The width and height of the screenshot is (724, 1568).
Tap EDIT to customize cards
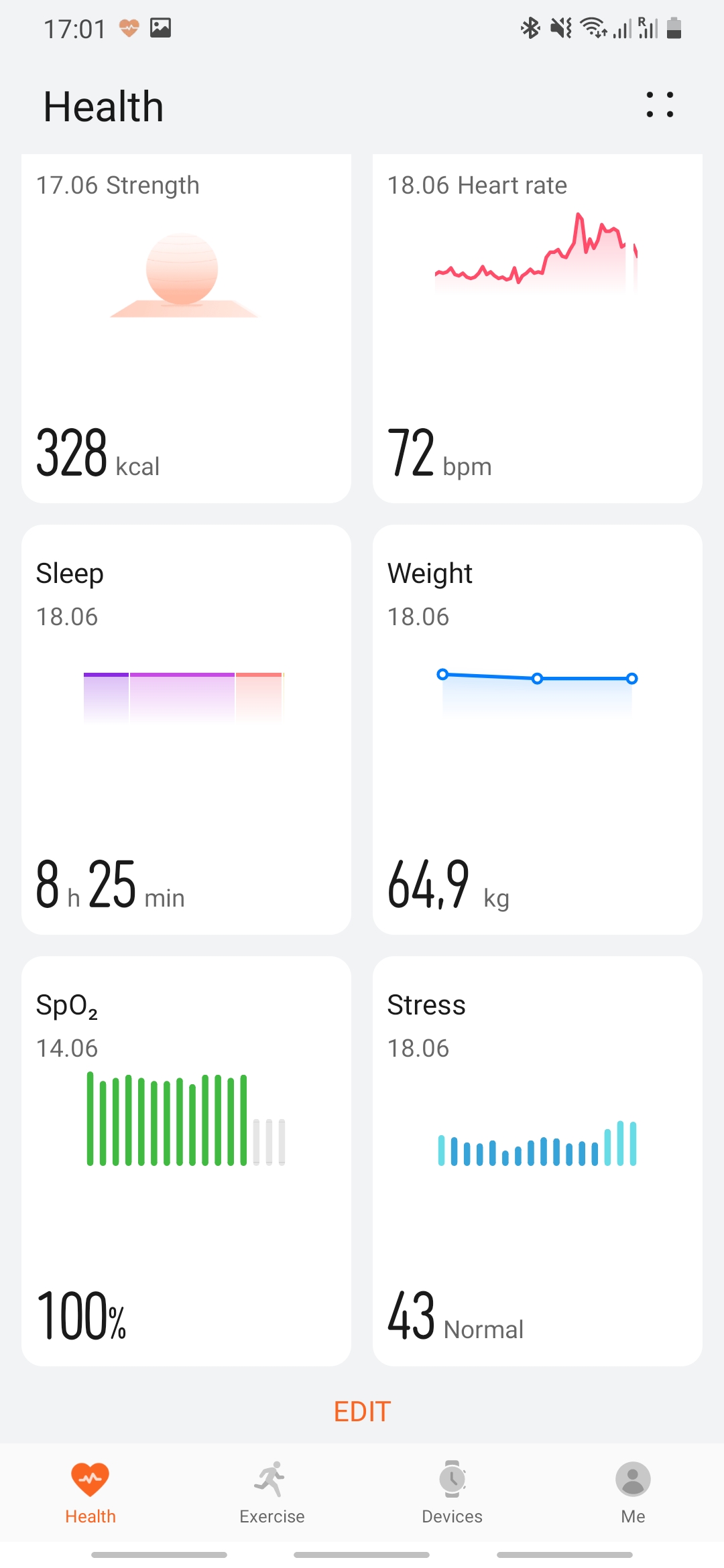tap(362, 1411)
